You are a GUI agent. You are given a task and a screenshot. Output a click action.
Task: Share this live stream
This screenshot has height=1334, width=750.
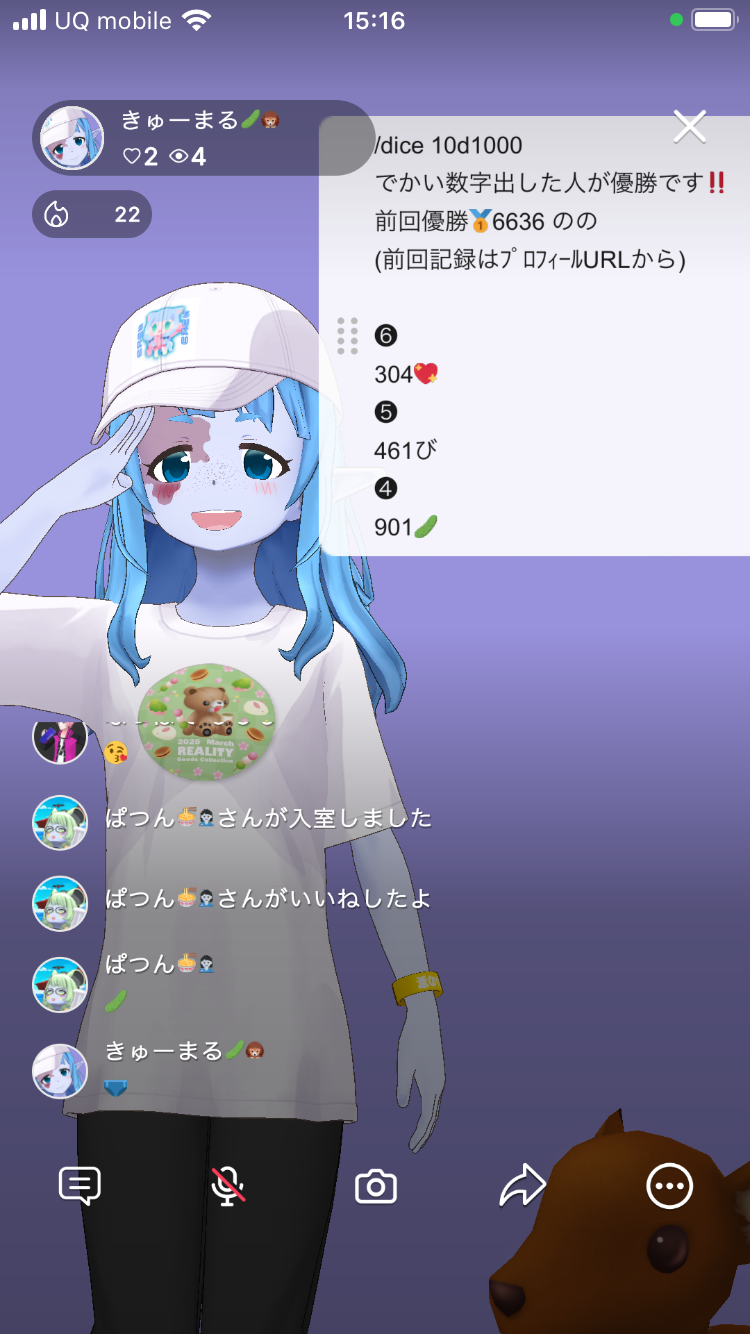coord(522,1187)
